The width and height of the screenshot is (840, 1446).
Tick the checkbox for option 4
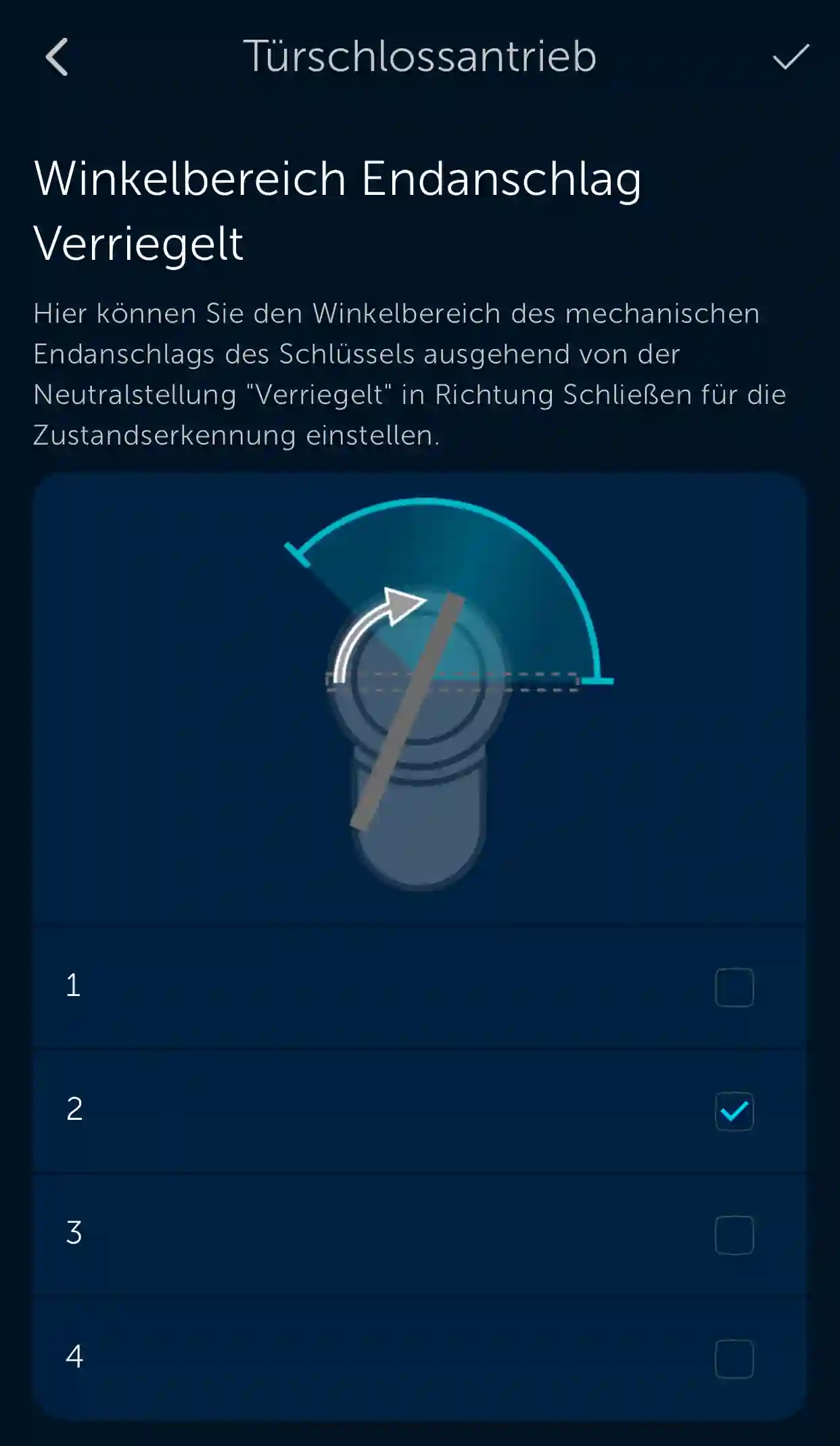(734, 1358)
